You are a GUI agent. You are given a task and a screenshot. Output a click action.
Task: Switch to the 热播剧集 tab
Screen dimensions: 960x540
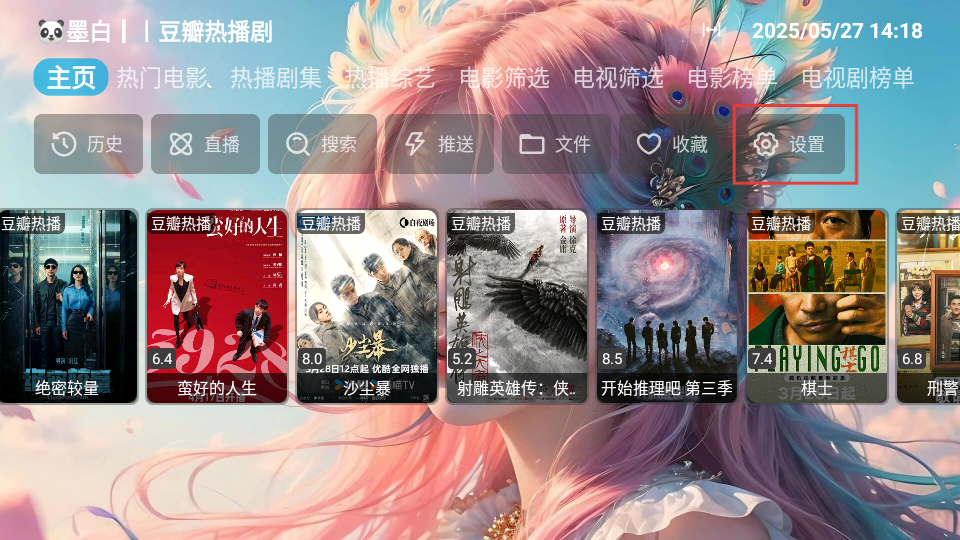(276, 78)
